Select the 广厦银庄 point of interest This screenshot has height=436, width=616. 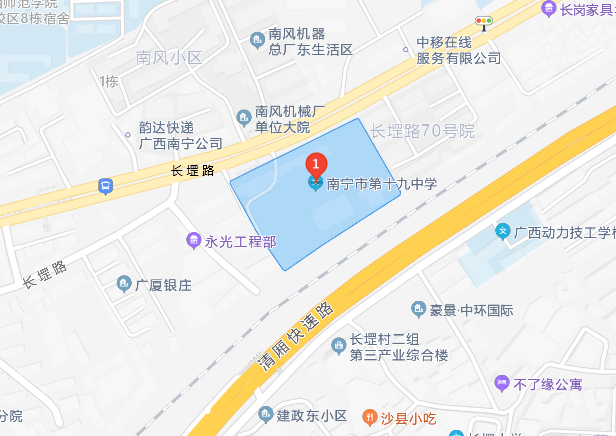[124, 284]
